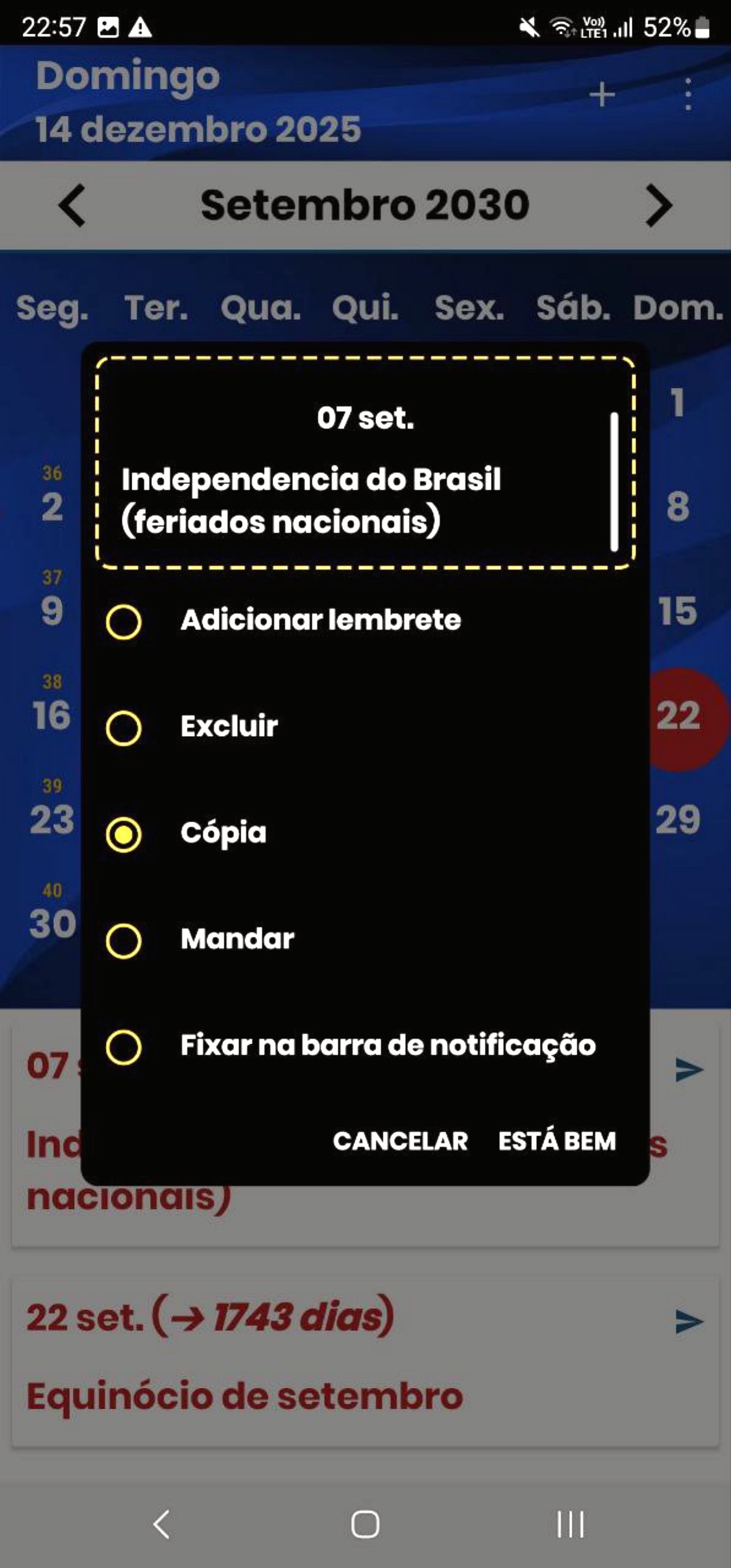Image resolution: width=731 pixels, height=1568 pixels.
Task: Select the Adicionar lembrete option
Action: click(x=124, y=622)
